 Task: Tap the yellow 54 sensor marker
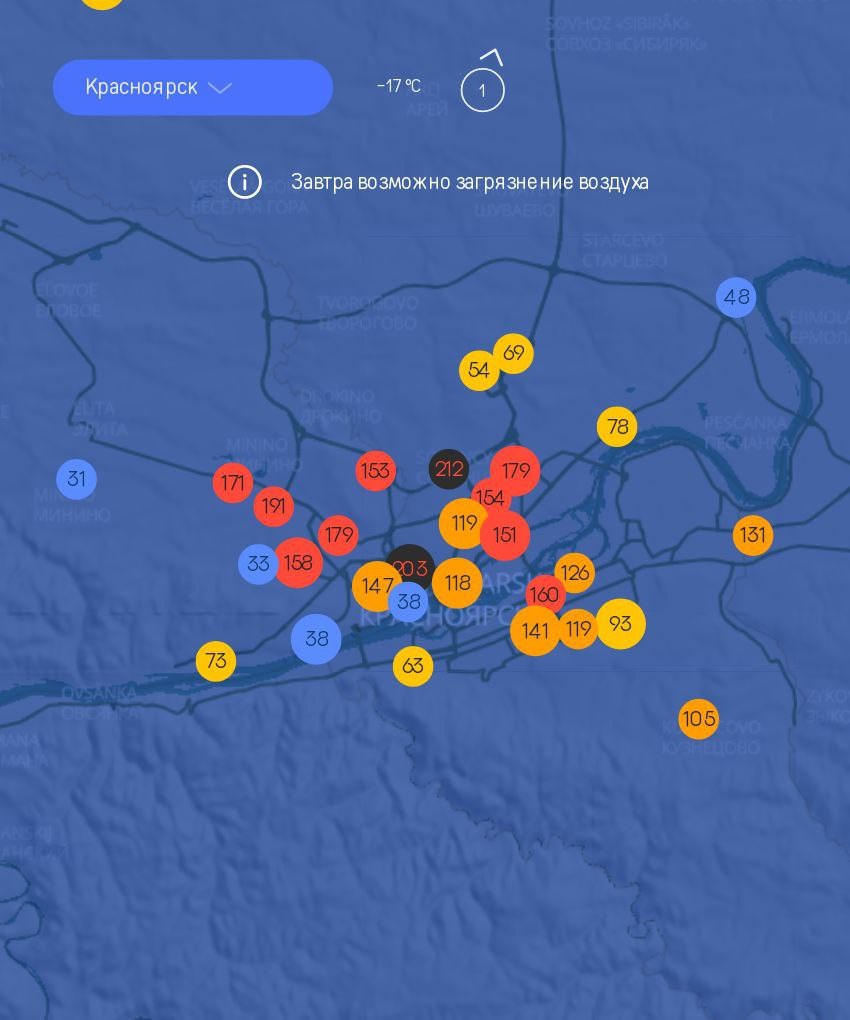478,371
